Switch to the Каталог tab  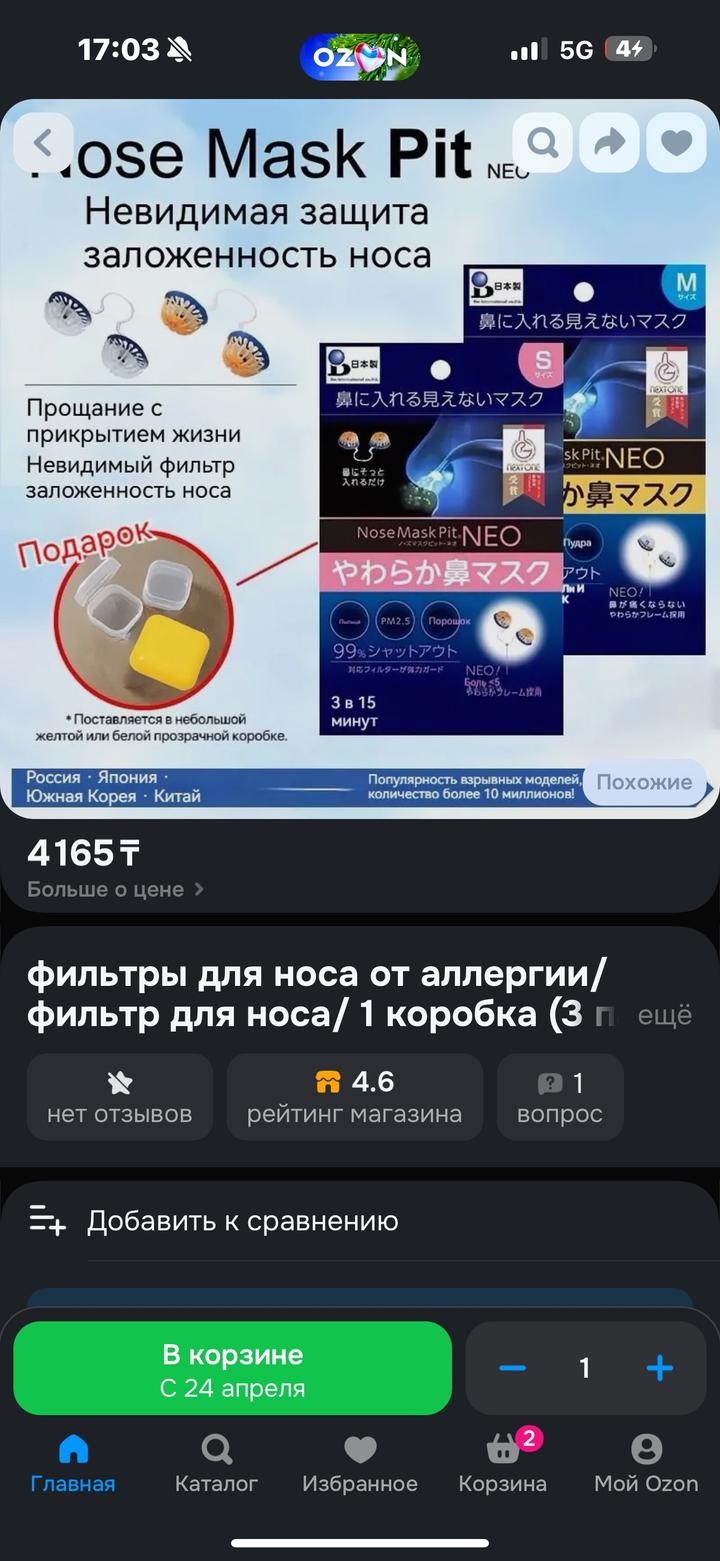[216, 1464]
